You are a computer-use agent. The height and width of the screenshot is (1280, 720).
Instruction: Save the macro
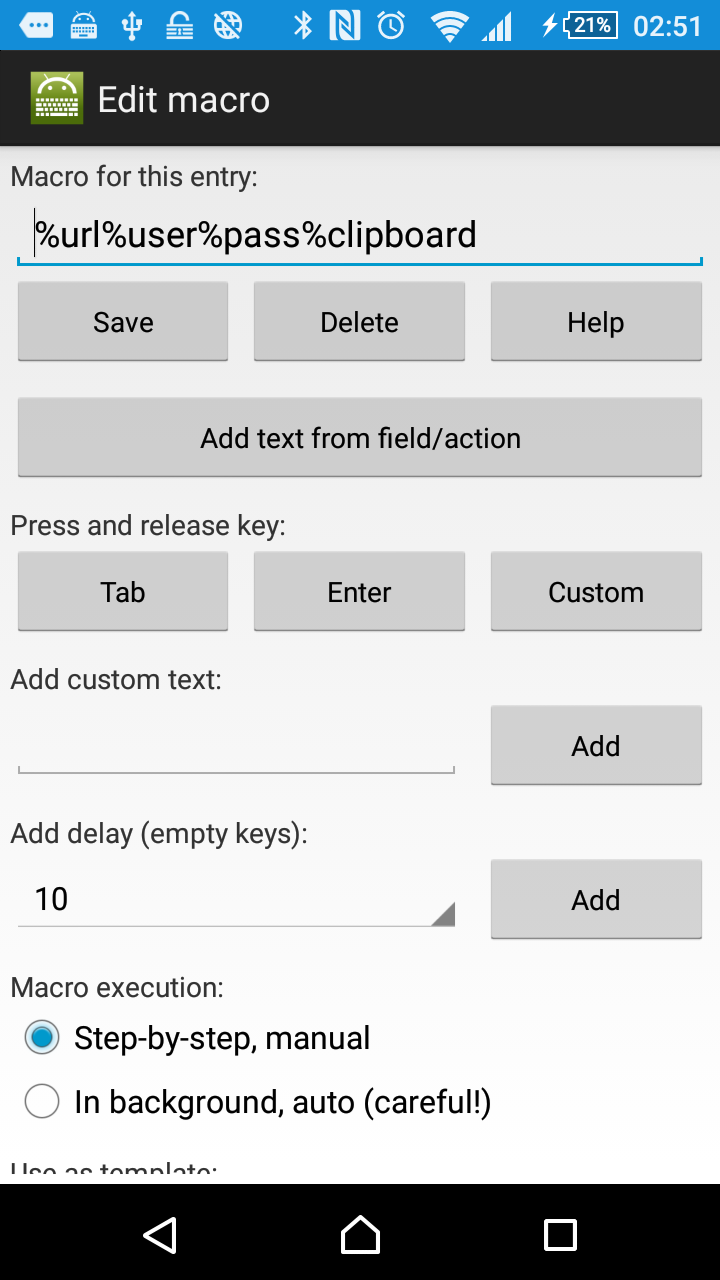[123, 322]
